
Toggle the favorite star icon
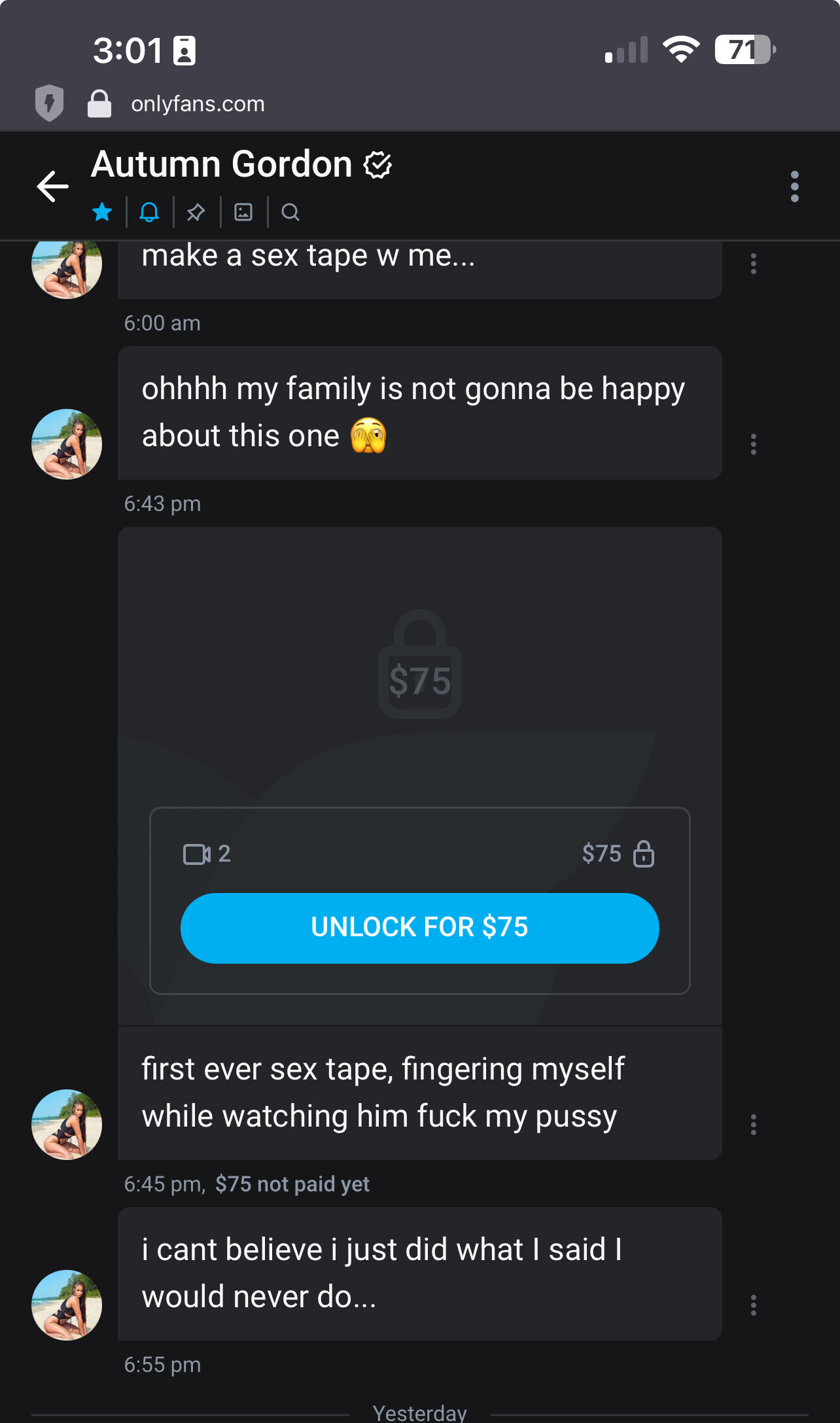click(x=102, y=212)
